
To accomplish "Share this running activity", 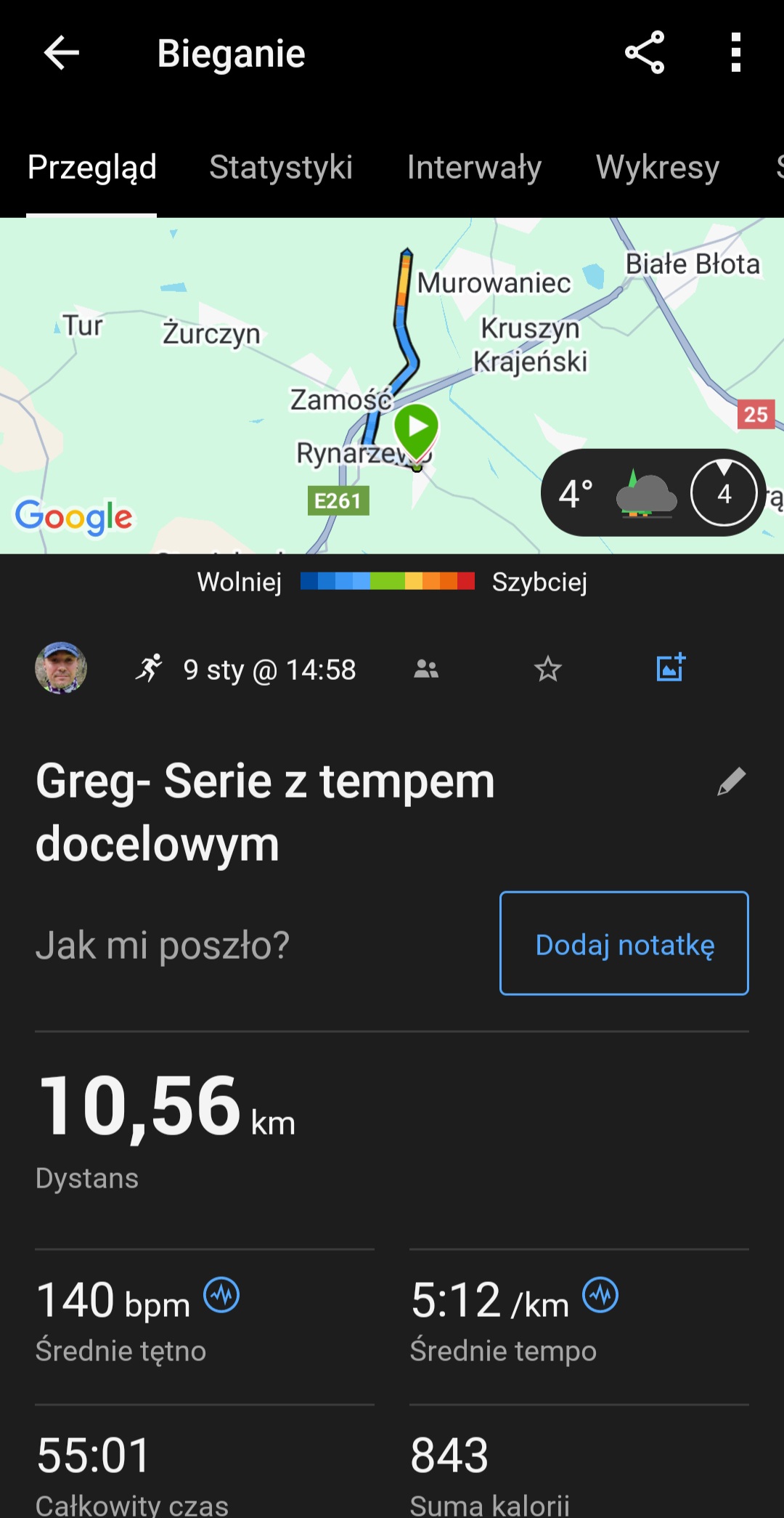I will 645,52.
